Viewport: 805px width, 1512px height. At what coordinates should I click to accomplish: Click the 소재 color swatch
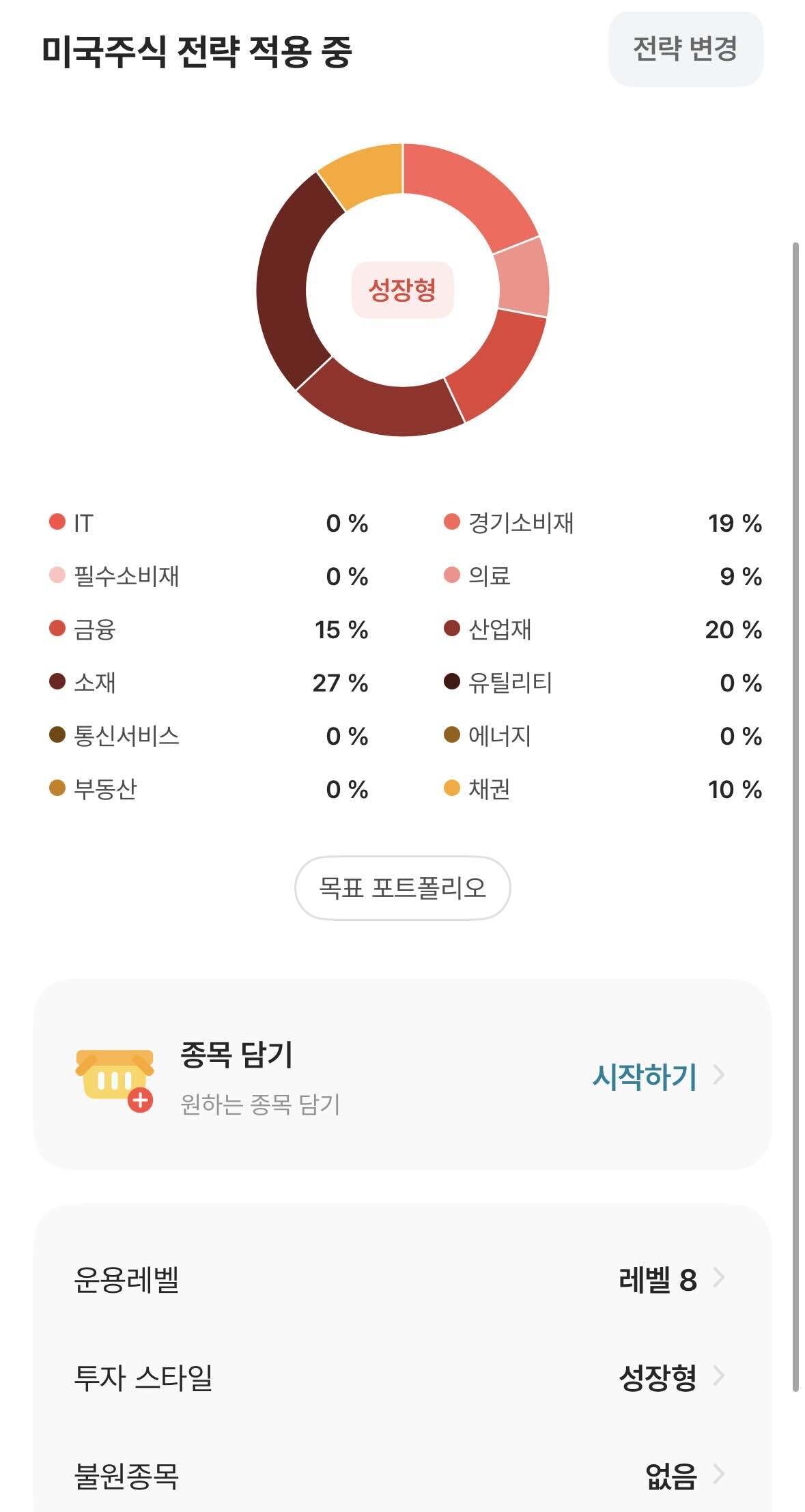pyautogui.click(x=57, y=681)
